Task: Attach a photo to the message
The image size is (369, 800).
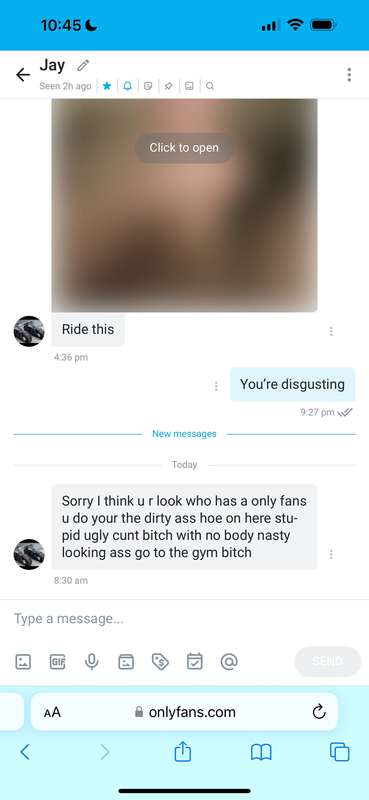Action: point(23,662)
